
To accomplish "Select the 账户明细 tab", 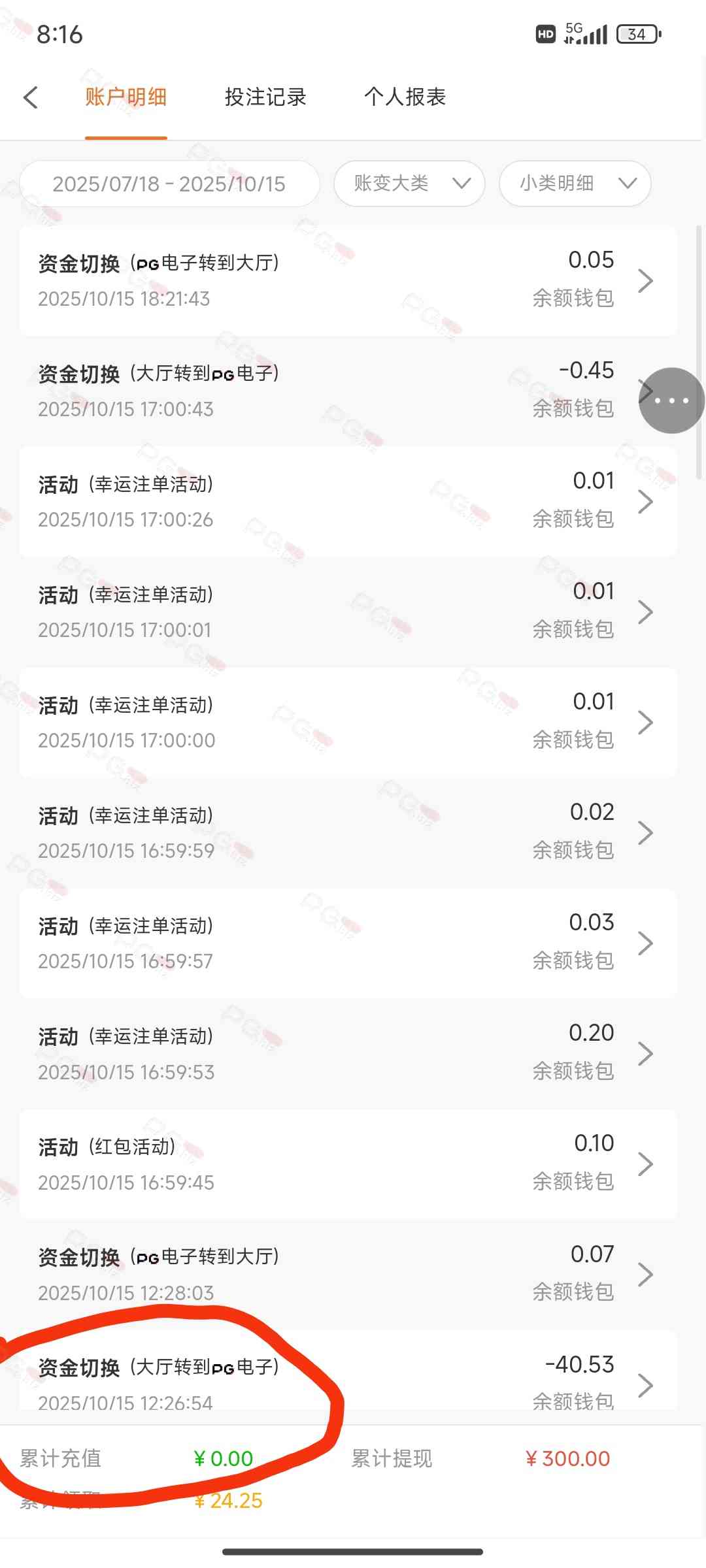I will (x=126, y=97).
